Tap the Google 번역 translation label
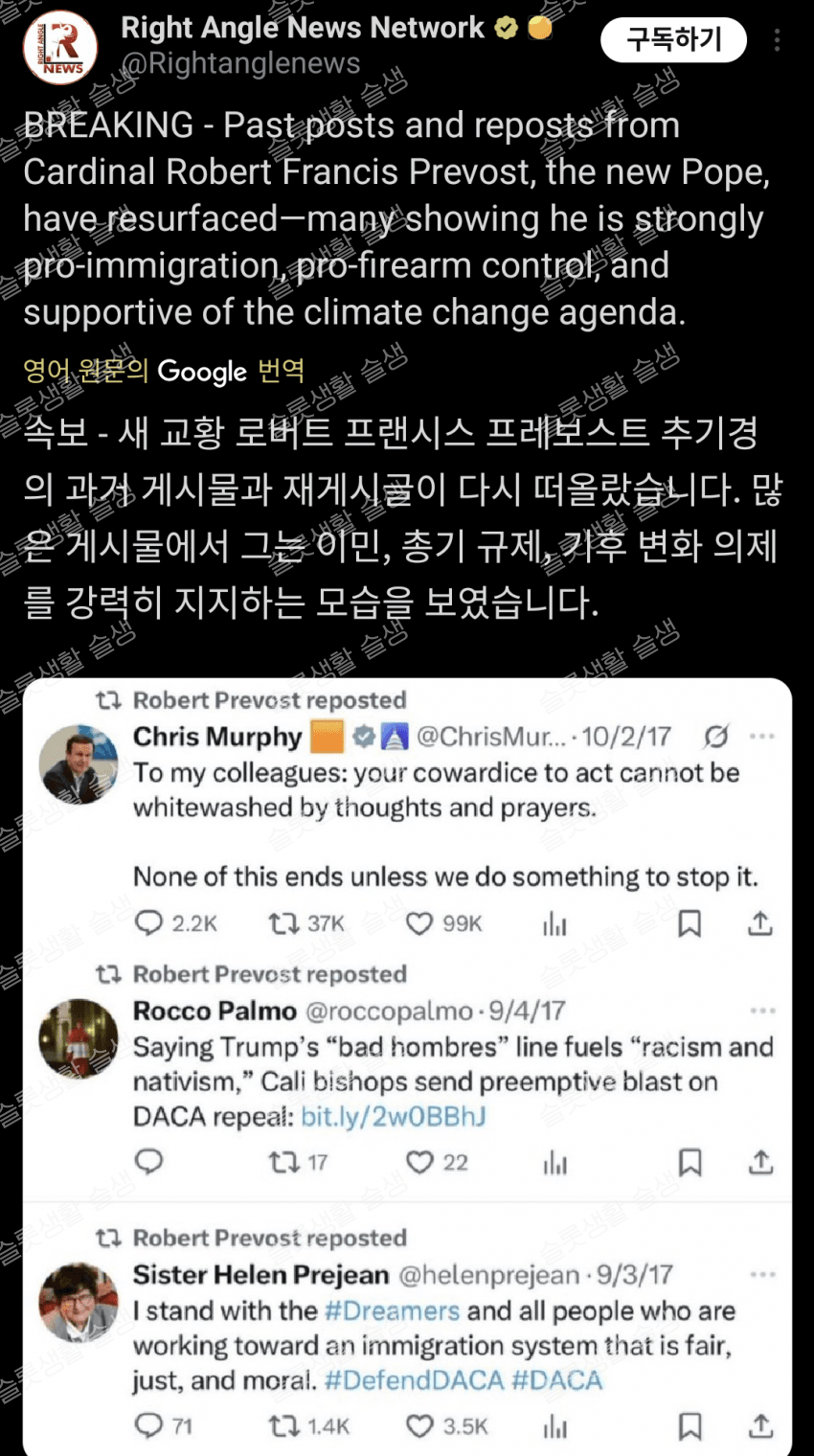 pos(164,371)
